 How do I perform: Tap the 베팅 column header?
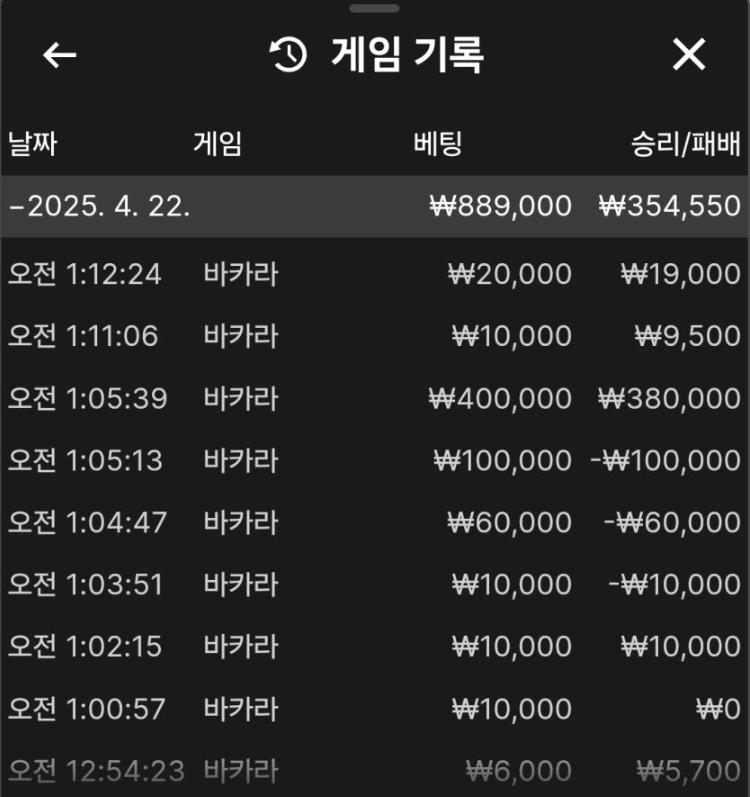point(439,144)
